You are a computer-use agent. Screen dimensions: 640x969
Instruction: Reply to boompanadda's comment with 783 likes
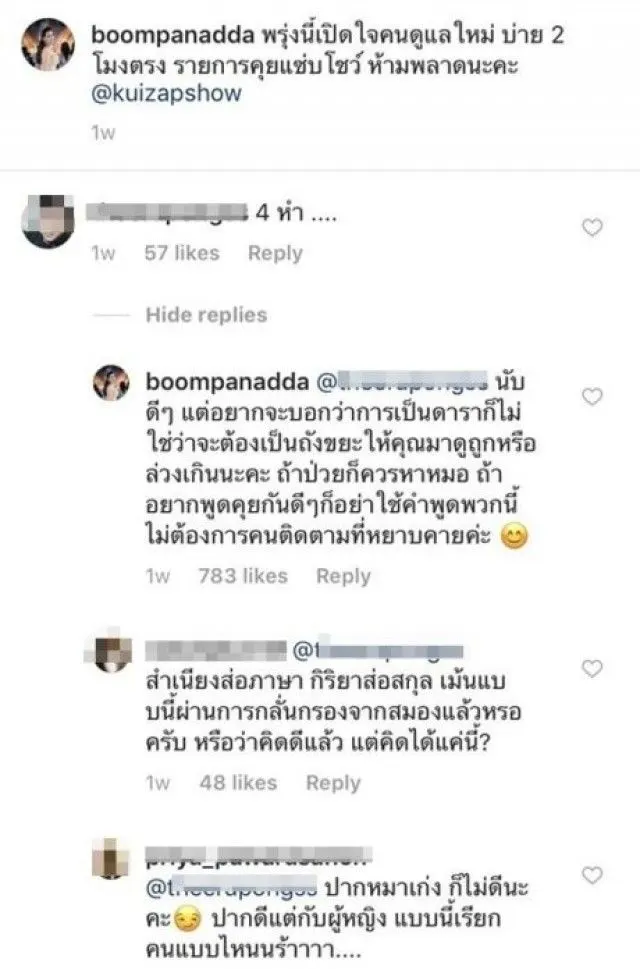[343, 576]
